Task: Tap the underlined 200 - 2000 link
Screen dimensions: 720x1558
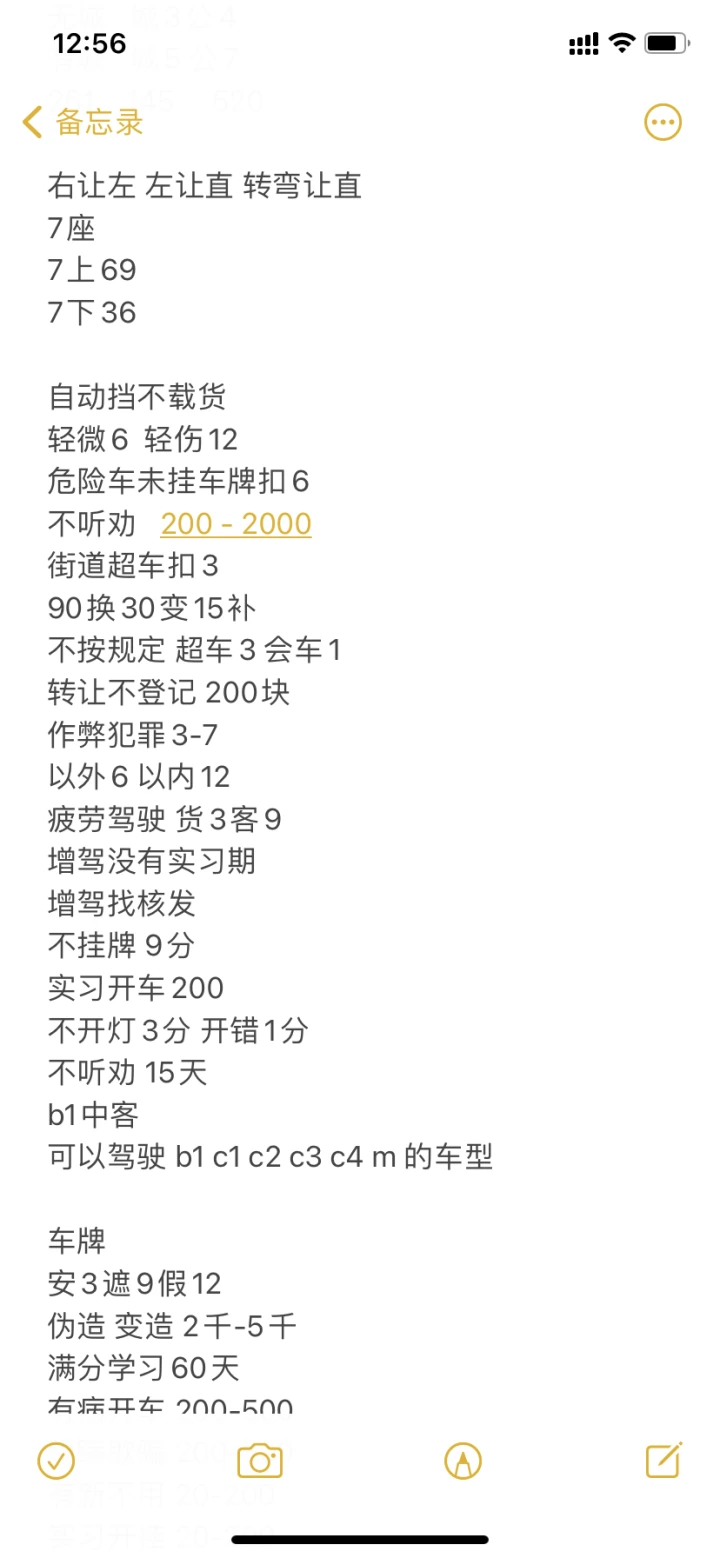Action: tap(236, 524)
